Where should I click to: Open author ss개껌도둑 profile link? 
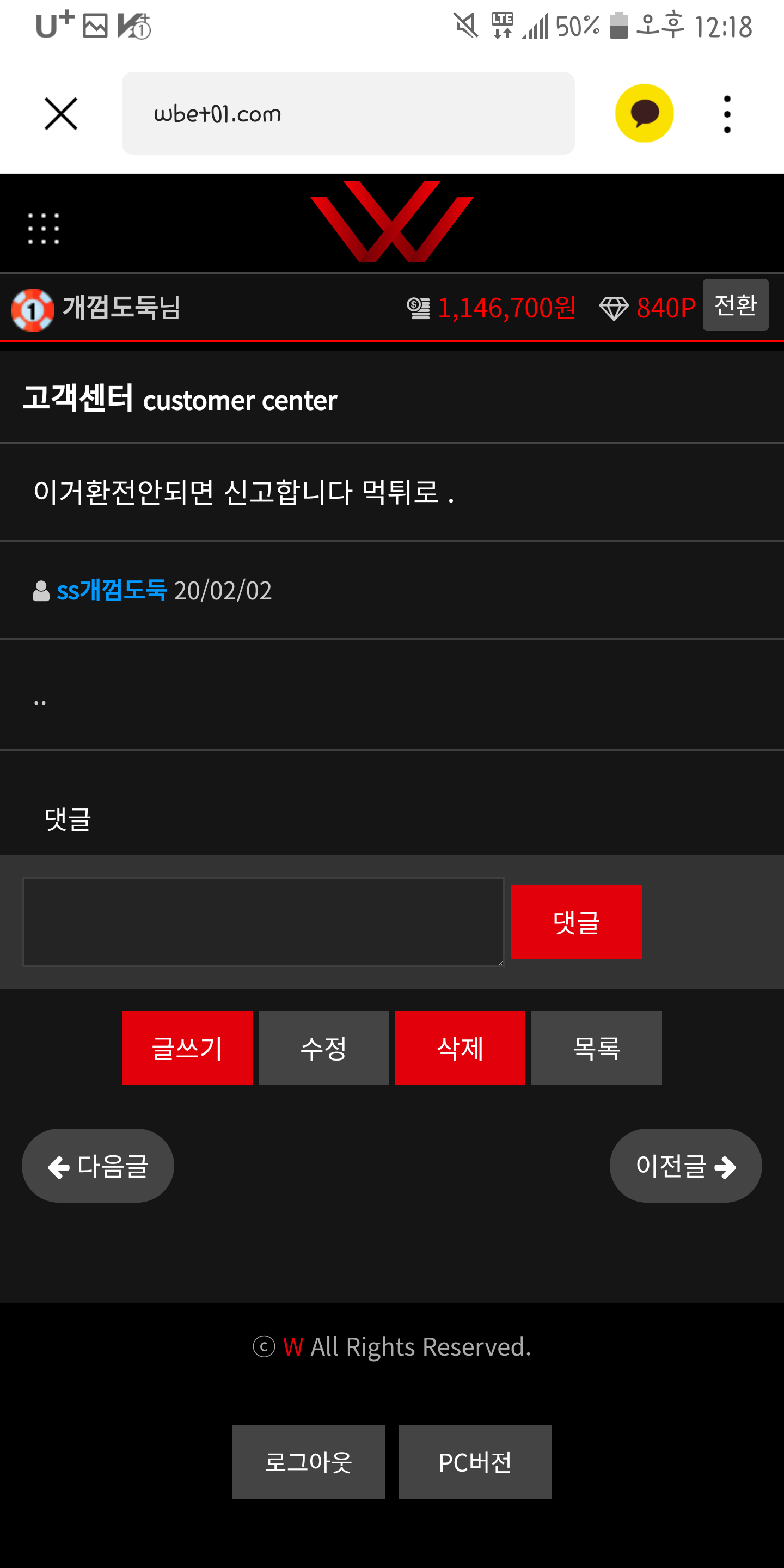pos(112,590)
